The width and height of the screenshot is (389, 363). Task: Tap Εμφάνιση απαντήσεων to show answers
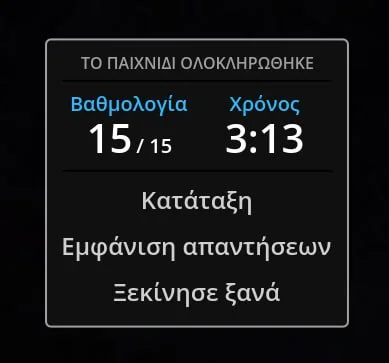[x=197, y=248]
